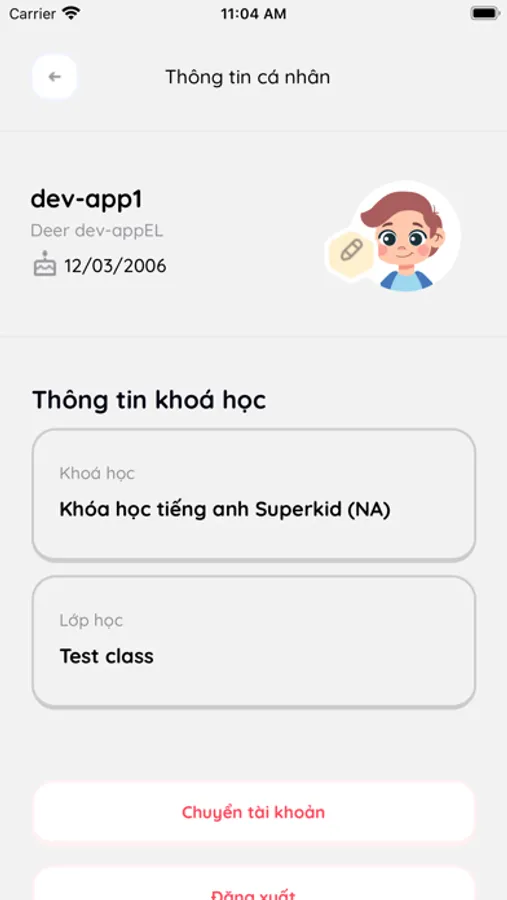Viewport: 507px width, 900px height.
Task: Go back using the arrow button
Action: click(55, 77)
